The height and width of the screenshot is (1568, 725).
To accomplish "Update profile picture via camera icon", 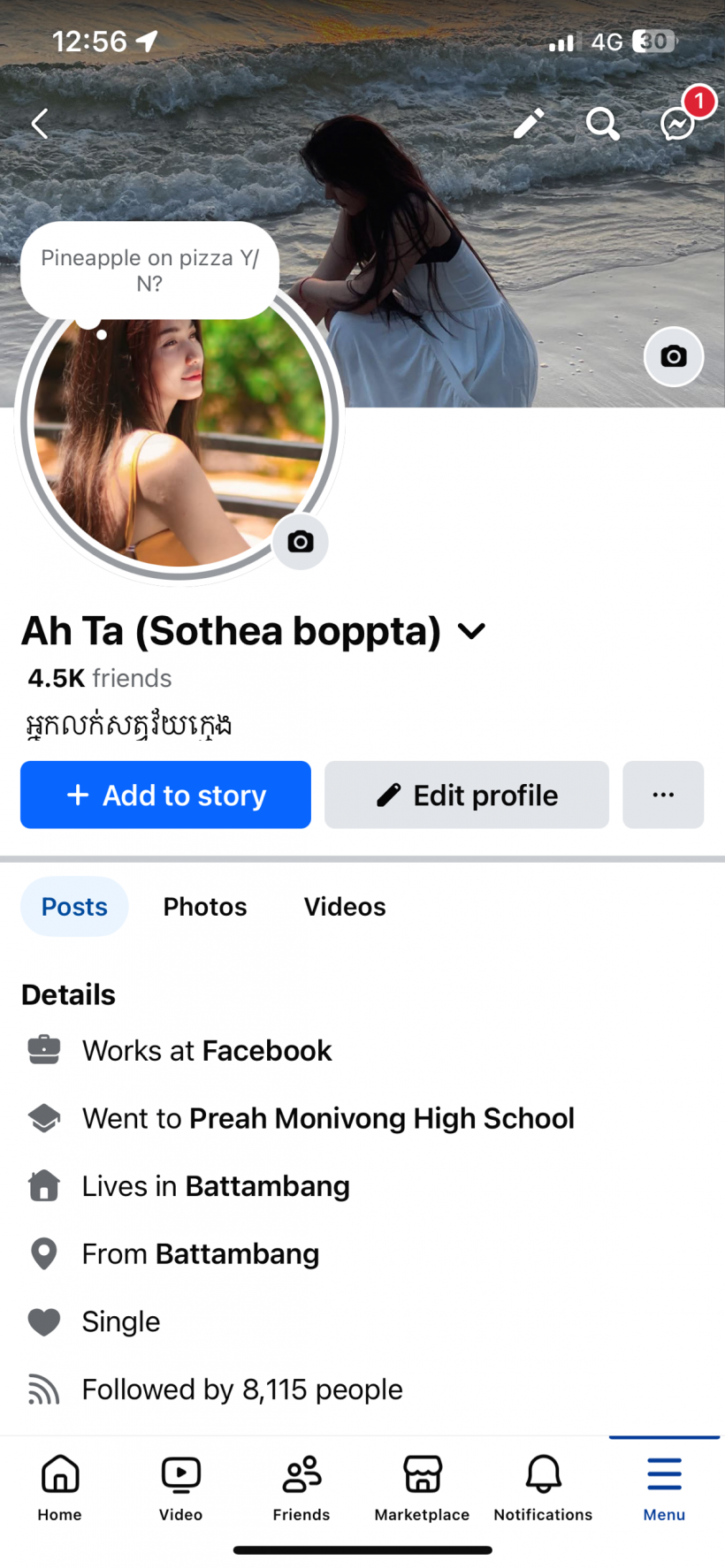I will (301, 542).
